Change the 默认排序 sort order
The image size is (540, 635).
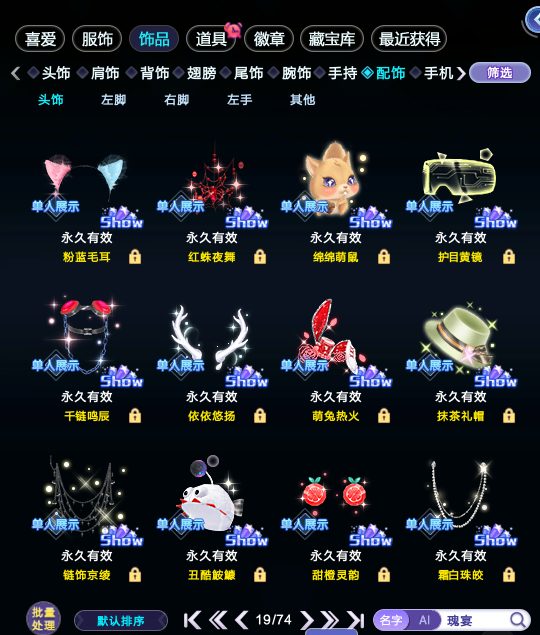(x=121, y=620)
